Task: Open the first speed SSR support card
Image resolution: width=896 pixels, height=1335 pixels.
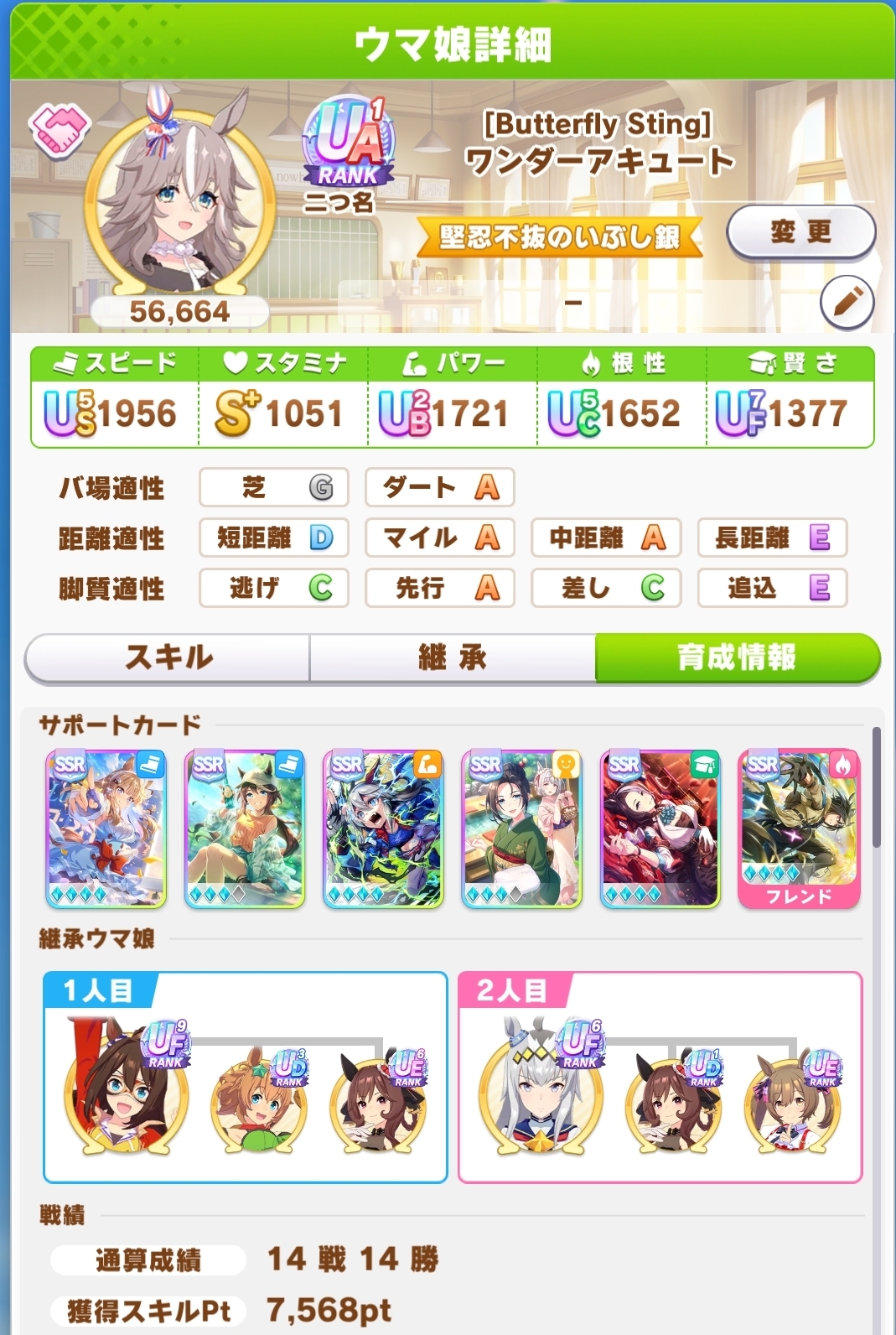Action: 106,829
